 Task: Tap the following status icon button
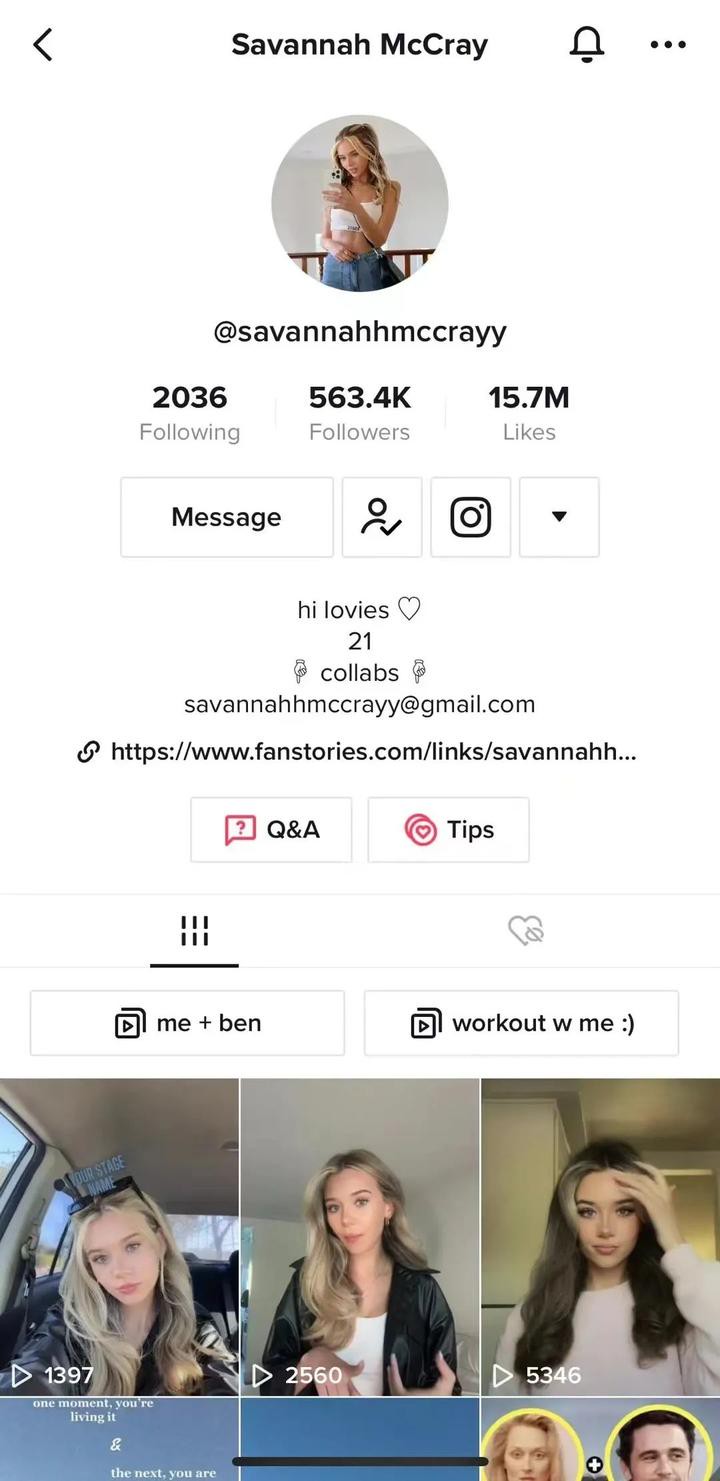tap(382, 517)
